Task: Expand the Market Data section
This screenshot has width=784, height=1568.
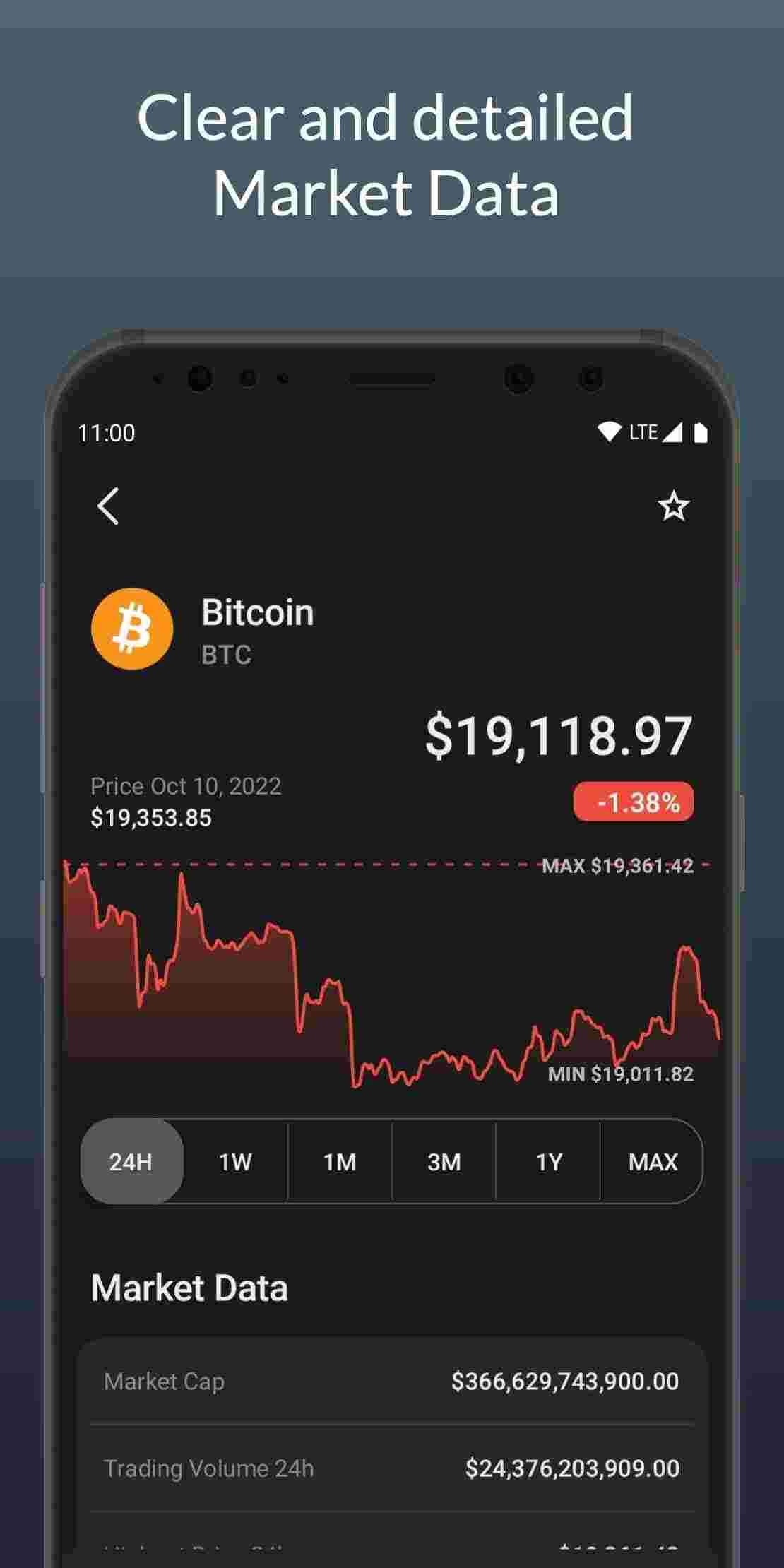Action: pos(190,1287)
